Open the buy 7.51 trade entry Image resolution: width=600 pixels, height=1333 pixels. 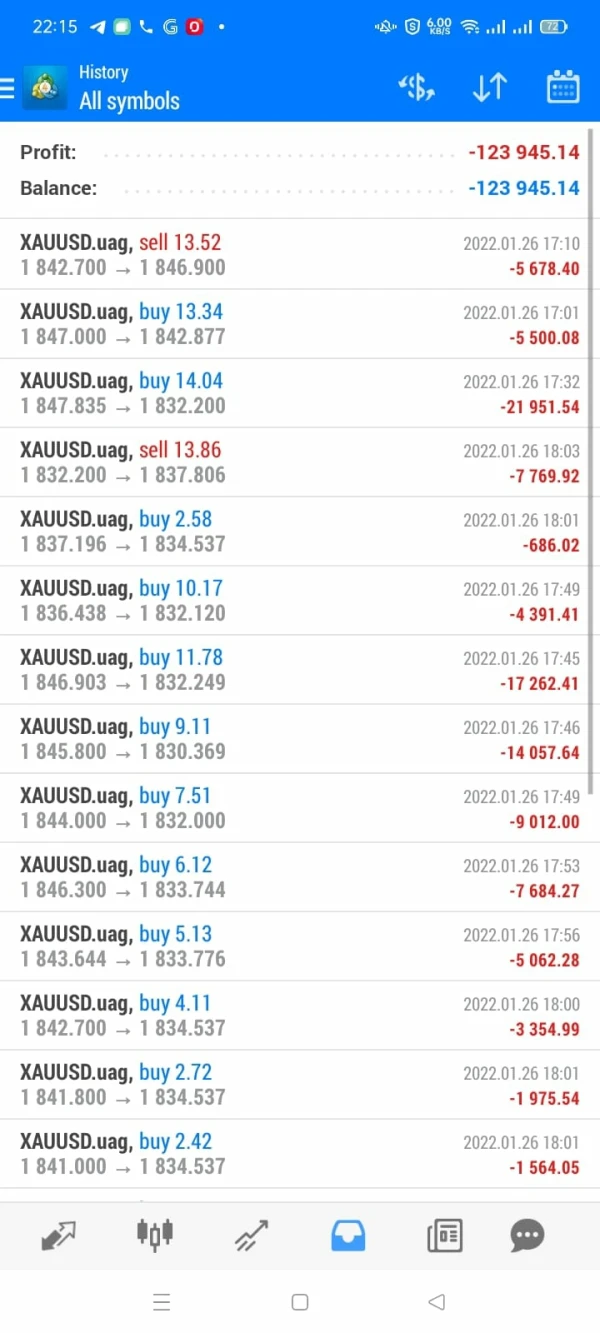coord(299,807)
